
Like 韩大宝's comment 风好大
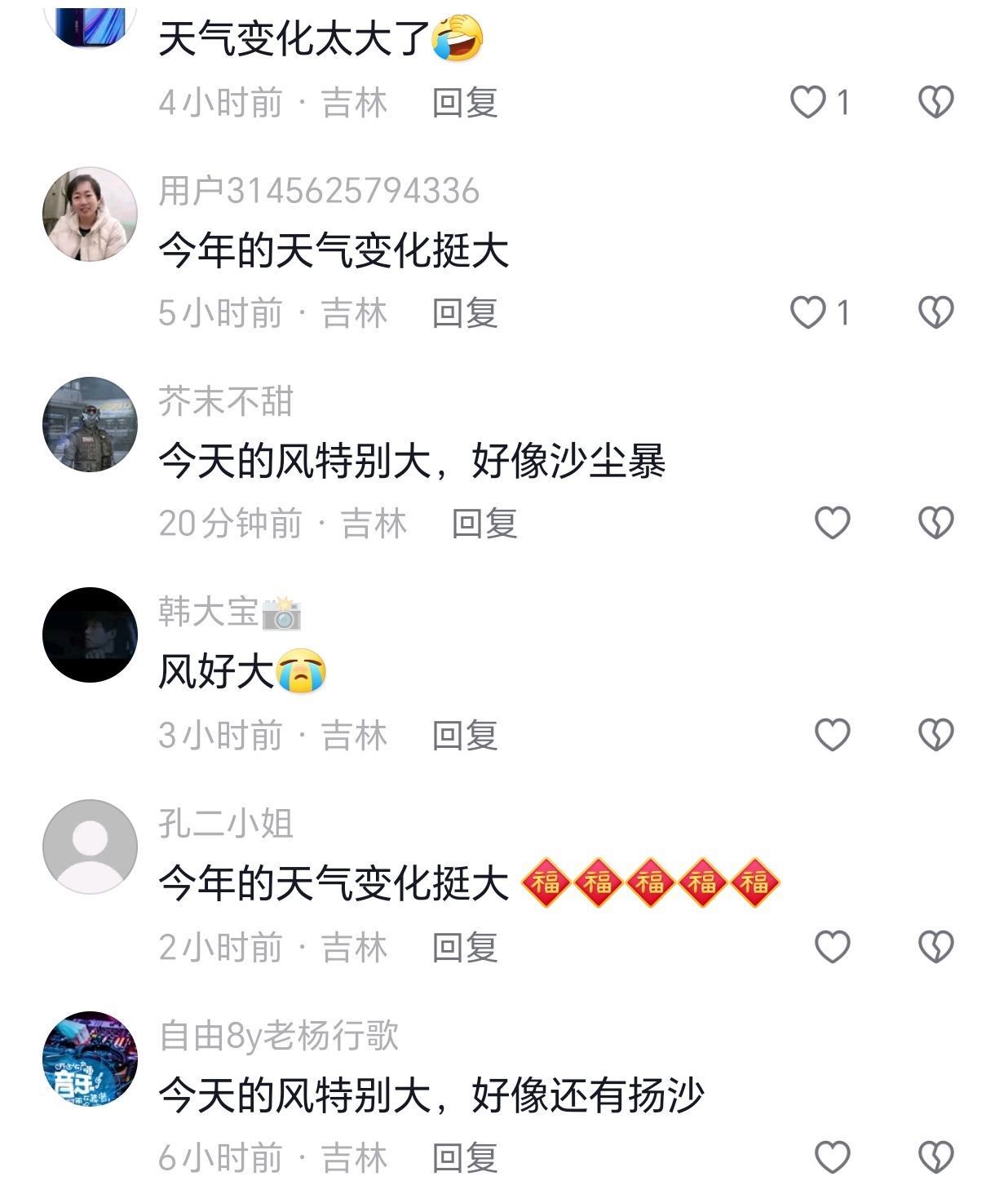(x=832, y=735)
